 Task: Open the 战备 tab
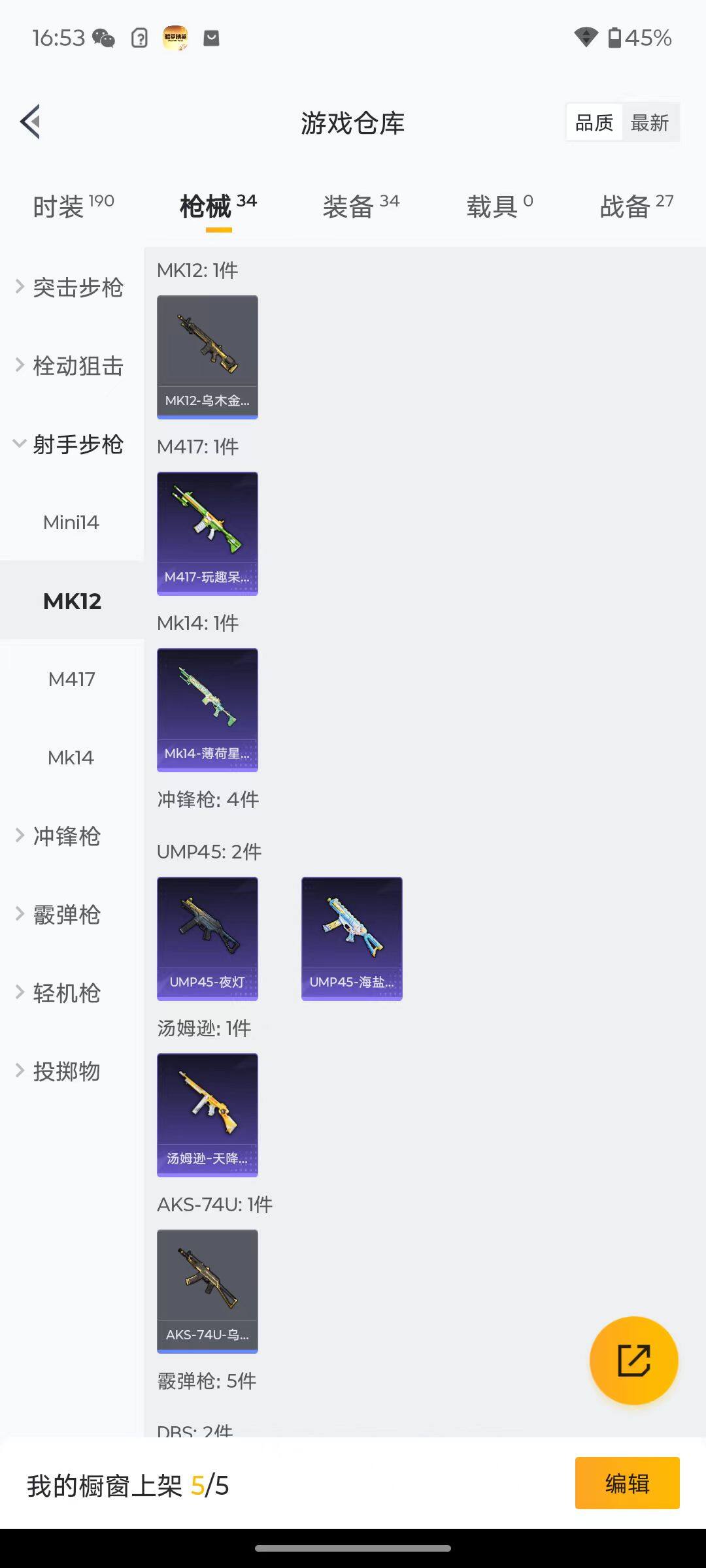[x=636, y=206]
